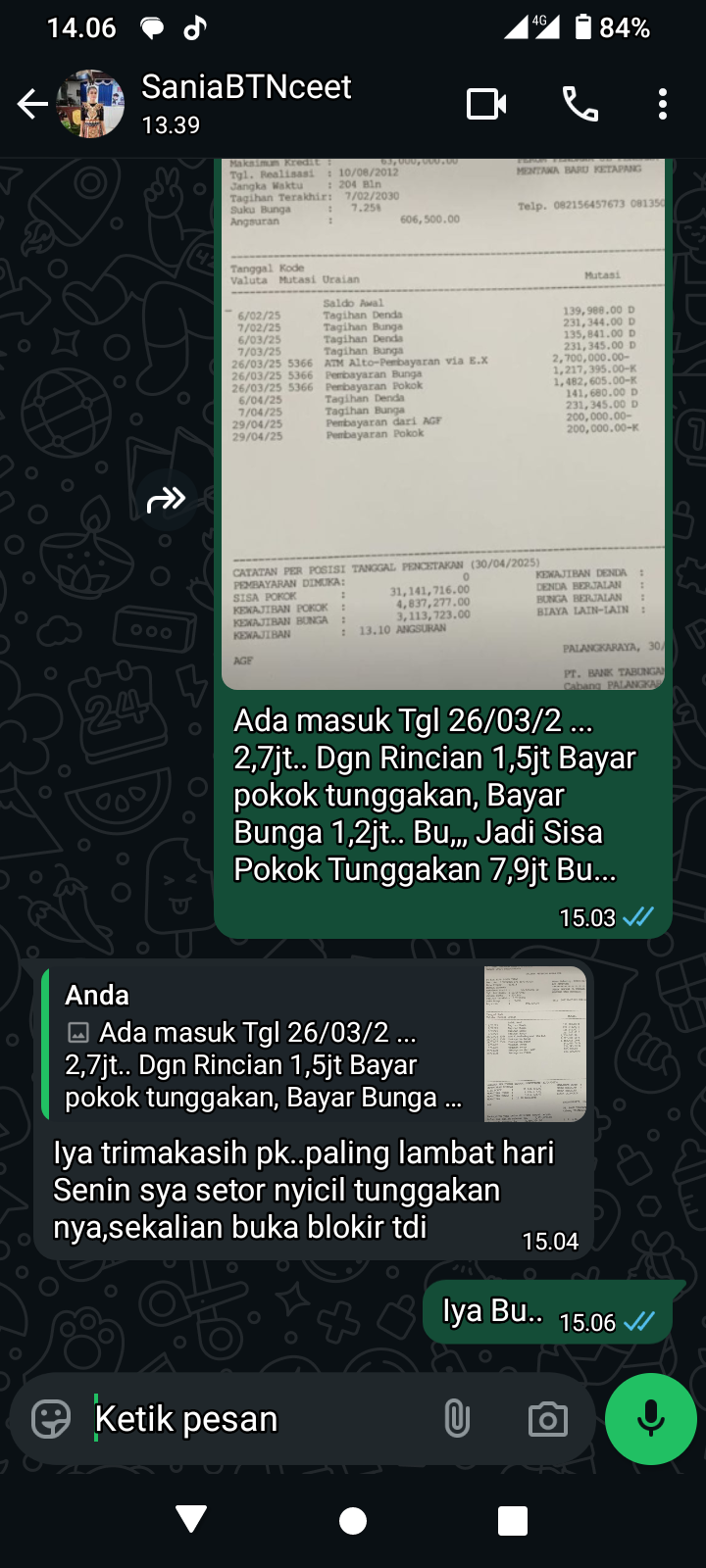Open the chat options three-dot menu
The height and width of the screenshot is (1568, 706).
click(663, 103)
